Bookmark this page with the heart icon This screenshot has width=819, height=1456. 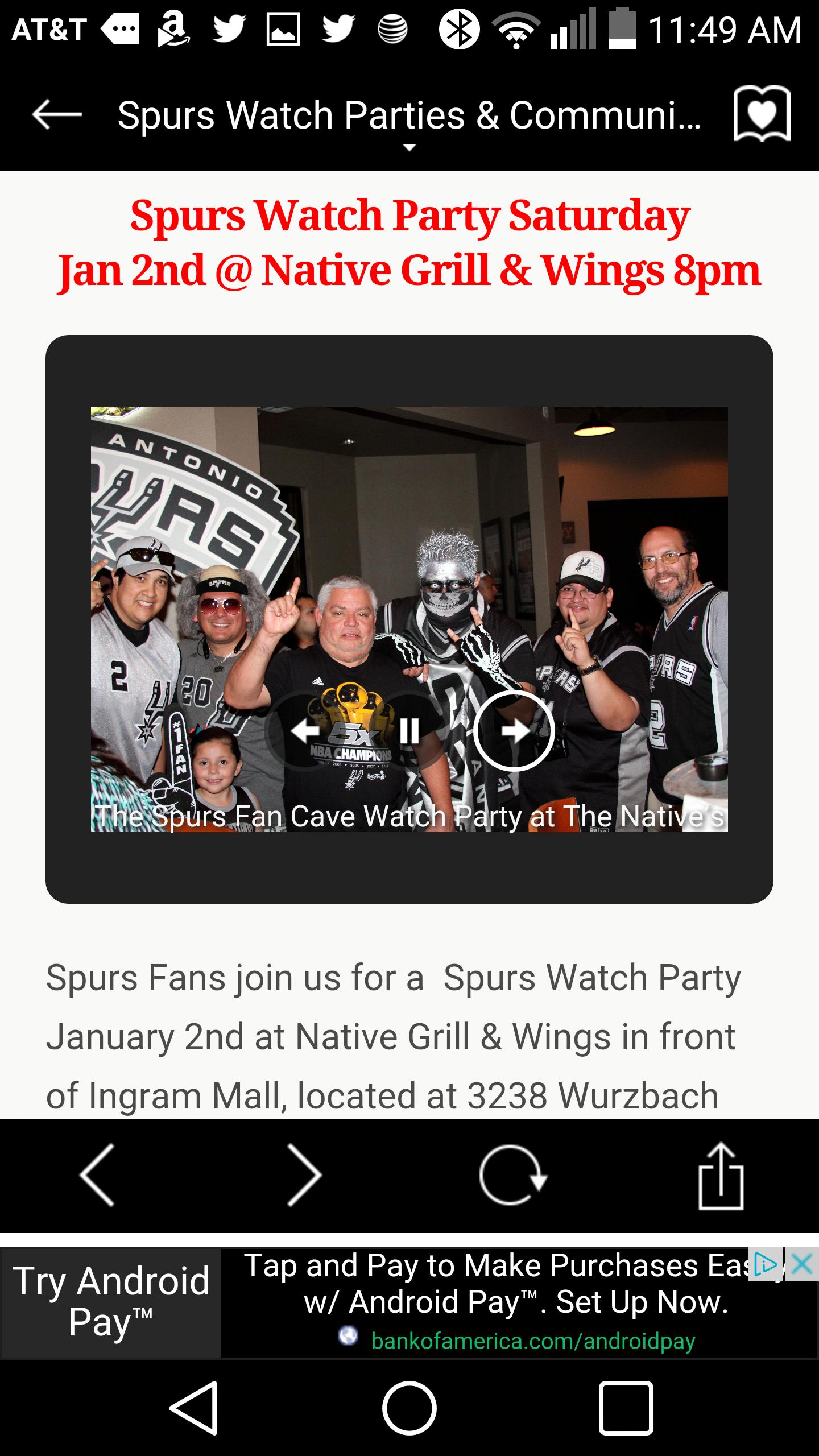(x=762, y=114)
